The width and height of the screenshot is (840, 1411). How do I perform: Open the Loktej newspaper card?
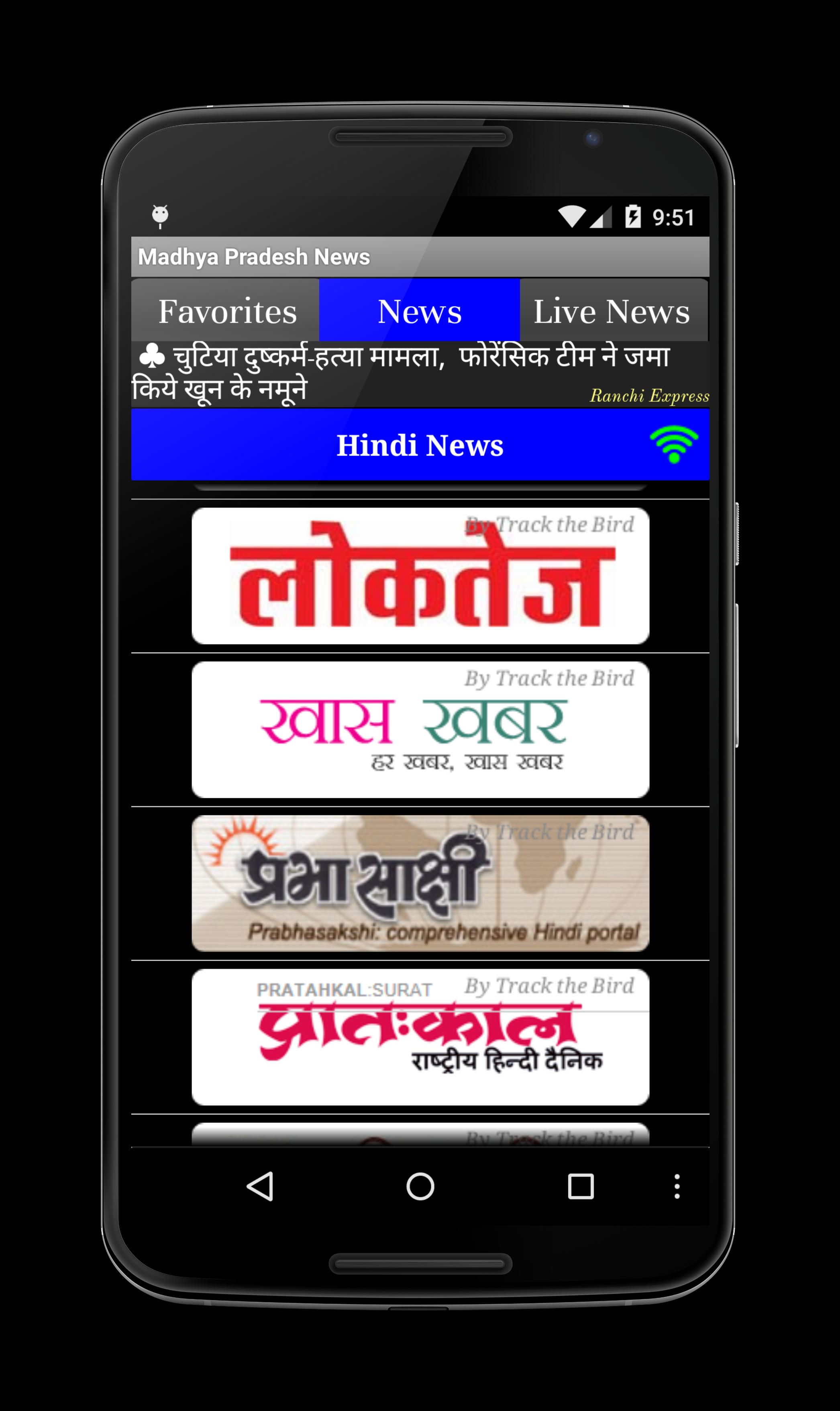(x=420, y=575)
